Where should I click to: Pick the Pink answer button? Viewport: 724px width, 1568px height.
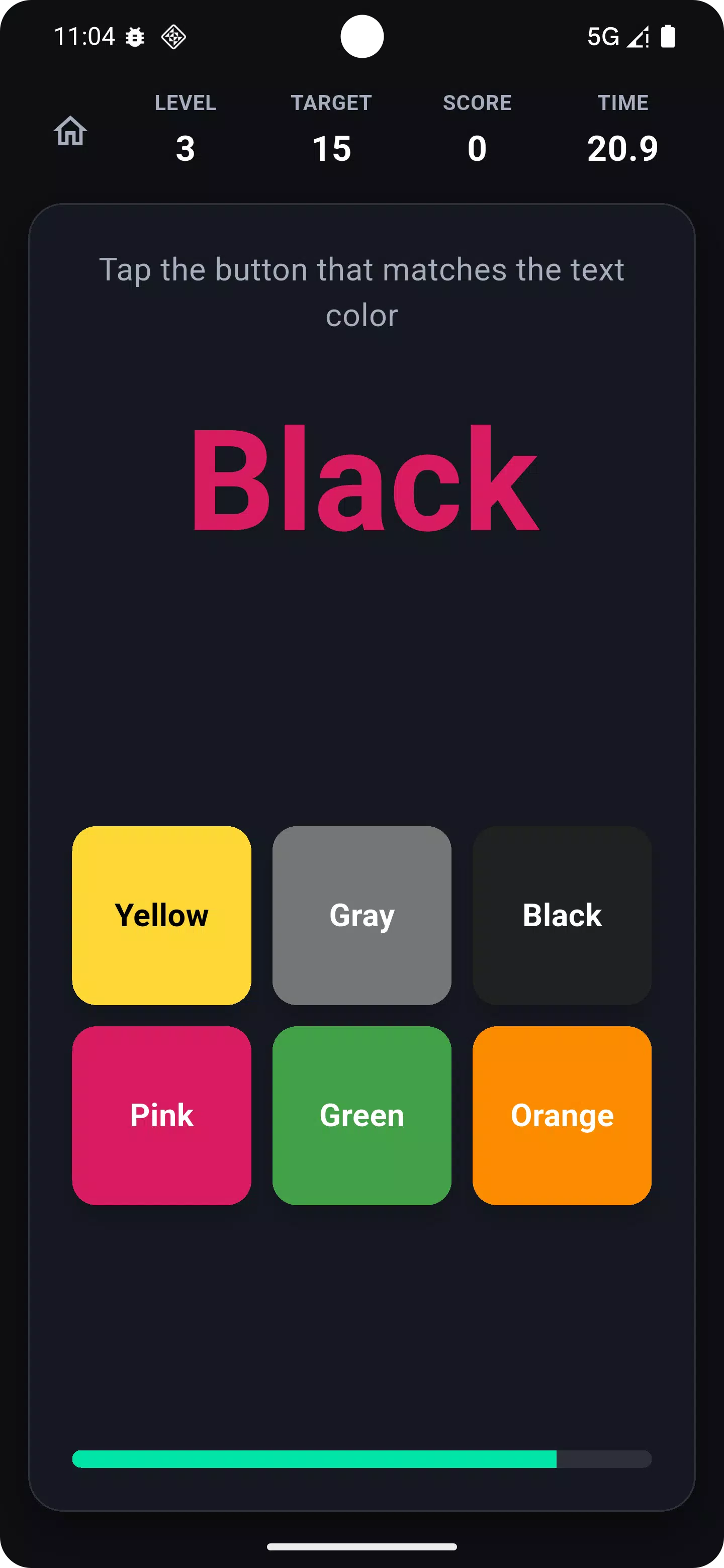[161, 1115]
